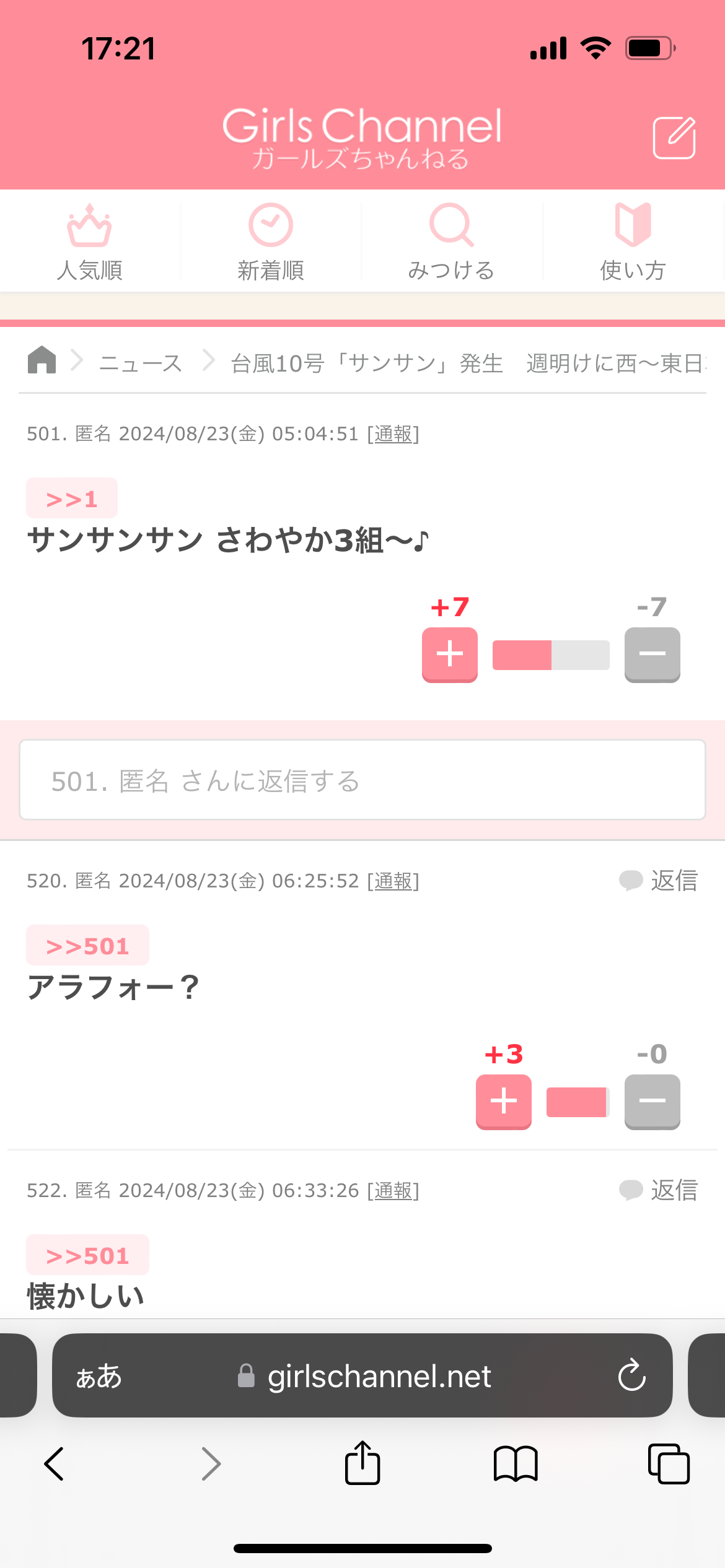The image size is (725, 1568).
Task: Switch to the 新着順 tab
Action: click(271, 242)
